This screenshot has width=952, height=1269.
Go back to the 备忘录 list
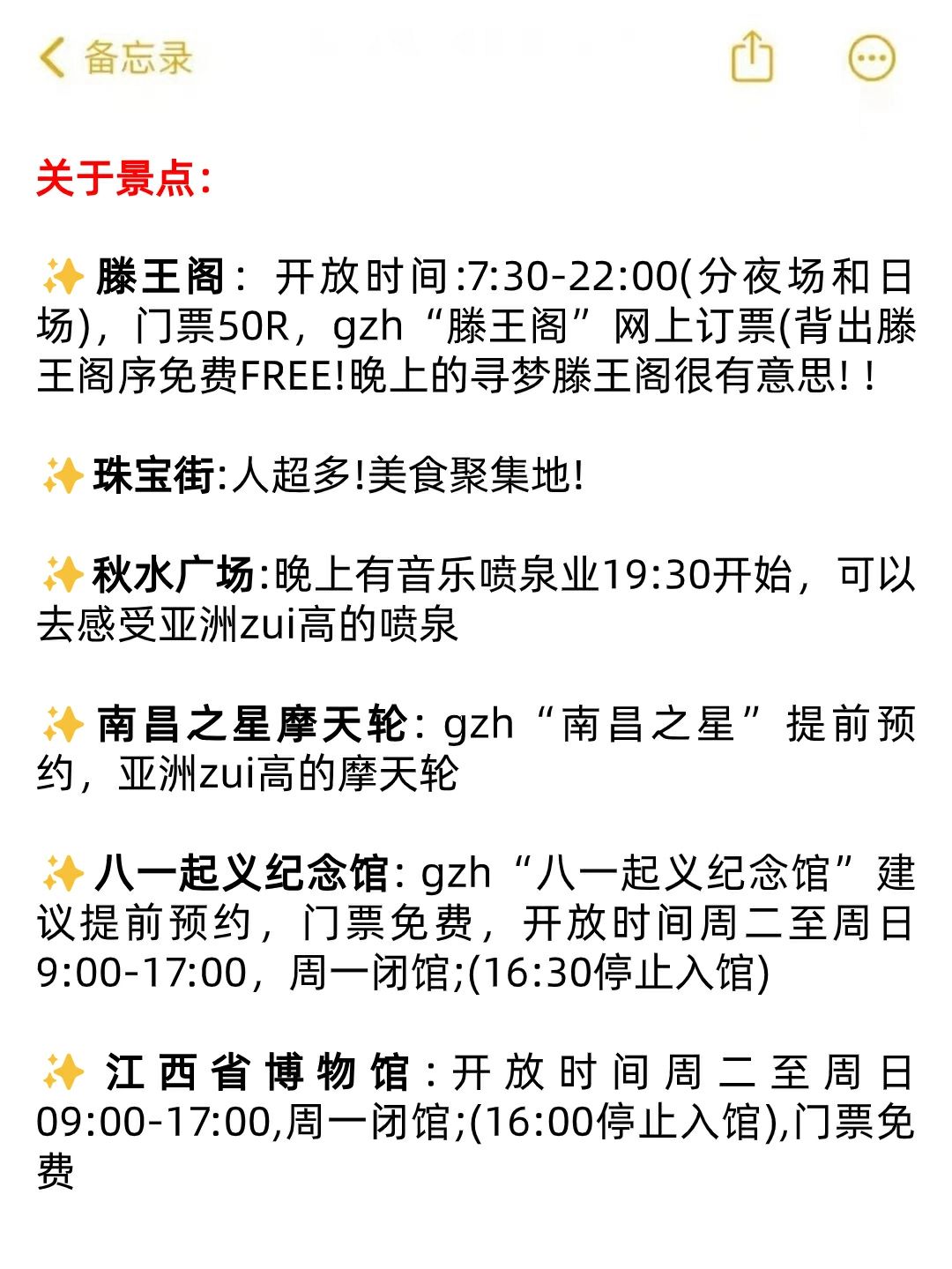click(115, 58)
